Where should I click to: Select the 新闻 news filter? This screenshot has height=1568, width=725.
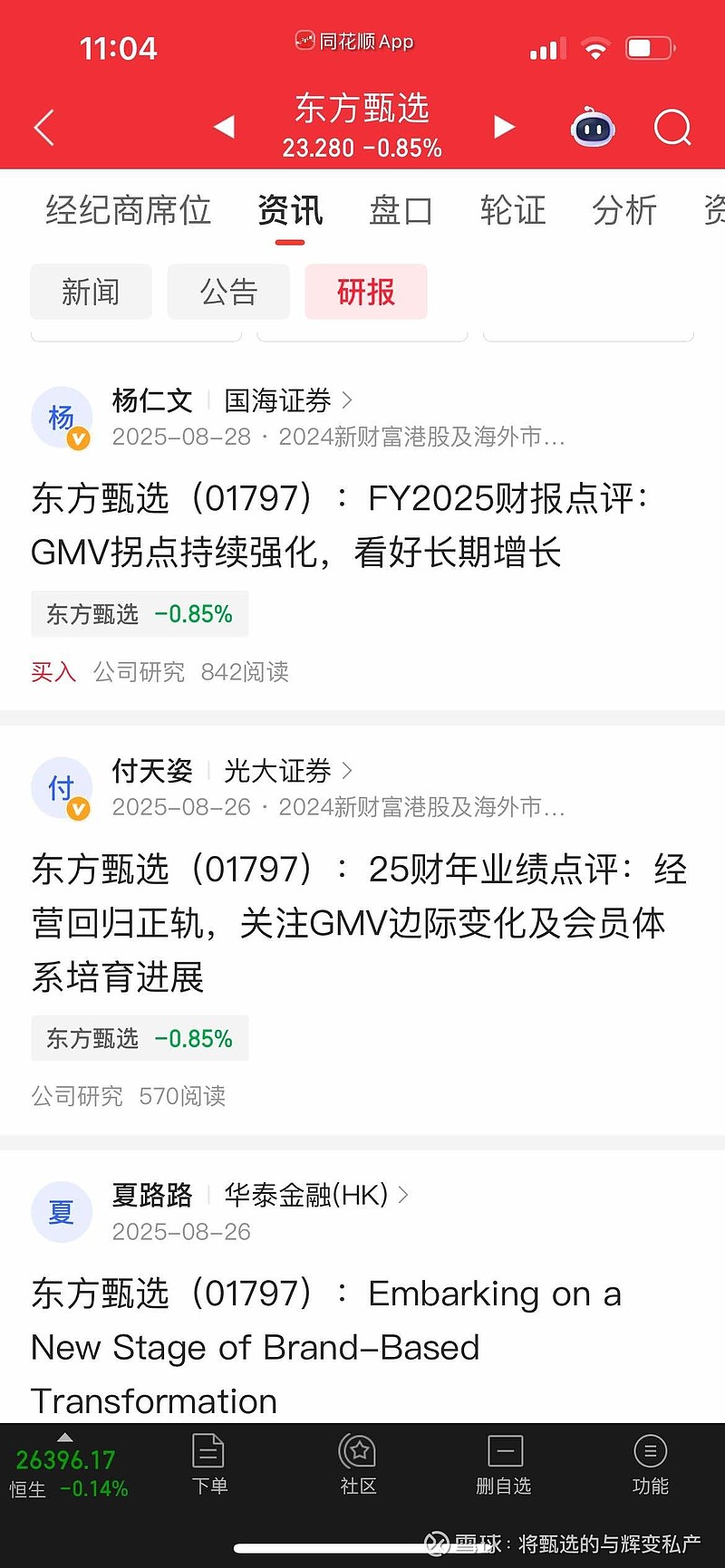(x=91, y=292)
